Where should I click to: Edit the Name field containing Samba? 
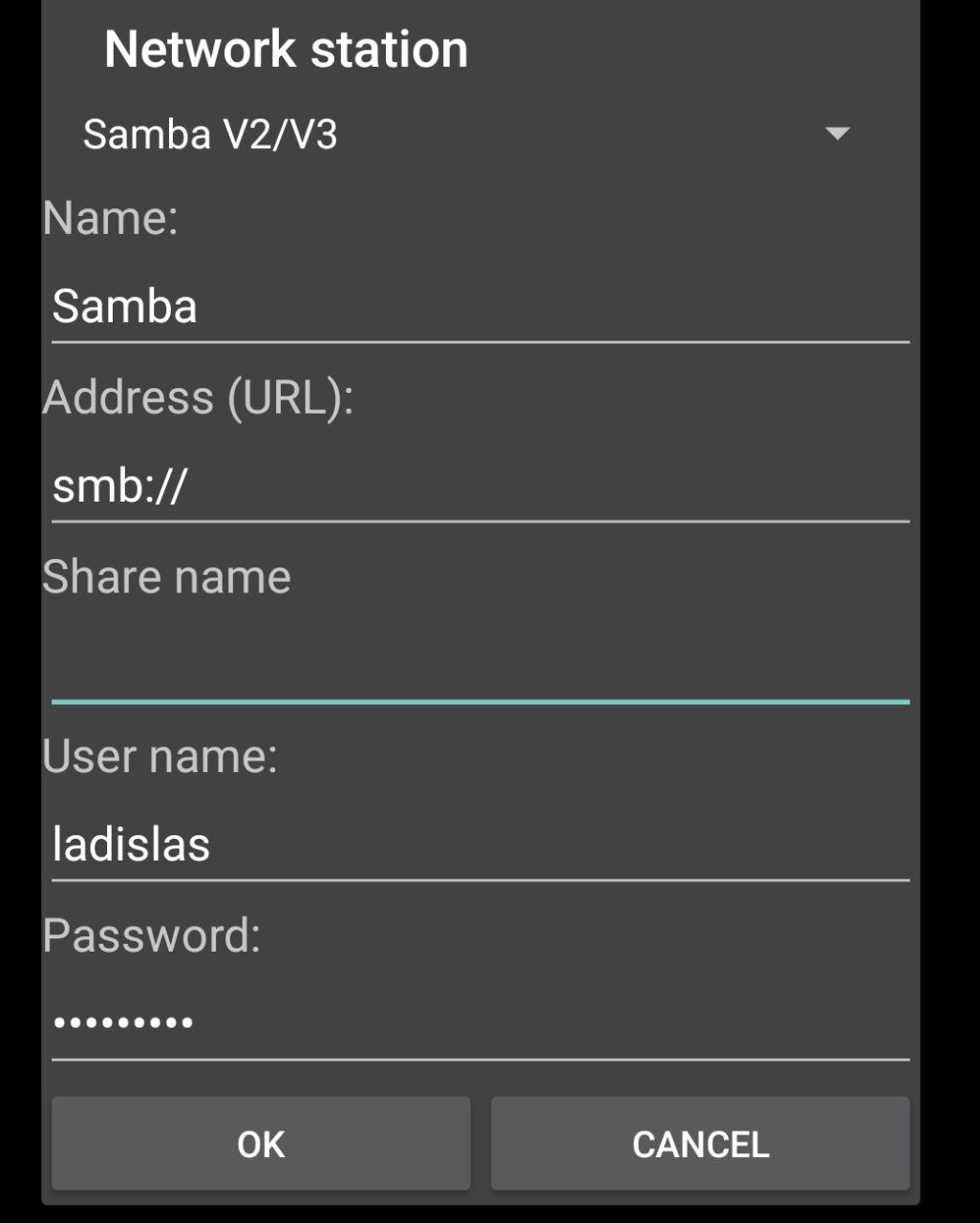[x=479, y=308]
